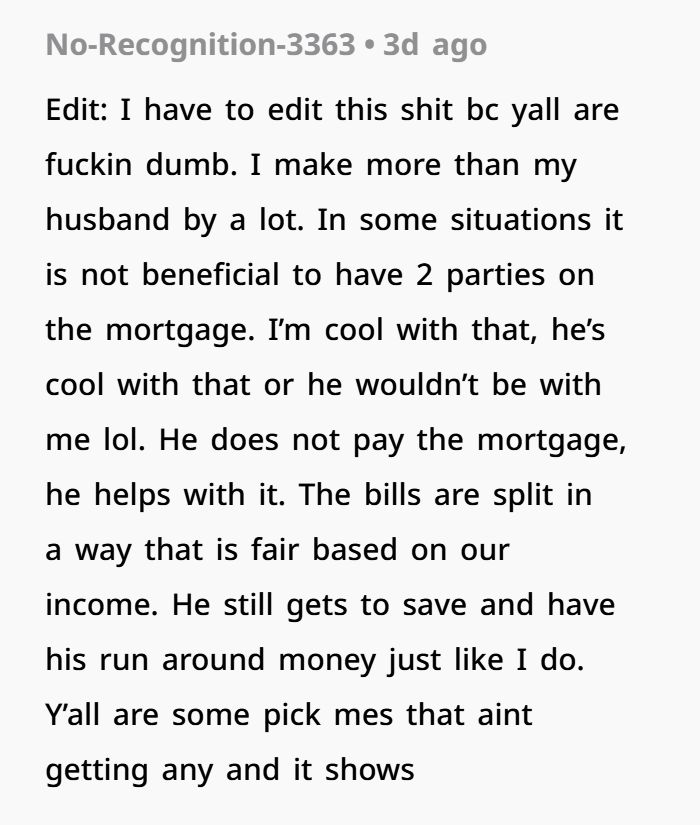
Task: Open No-Recognition-3363's user profile
Action: click(201, 45)
